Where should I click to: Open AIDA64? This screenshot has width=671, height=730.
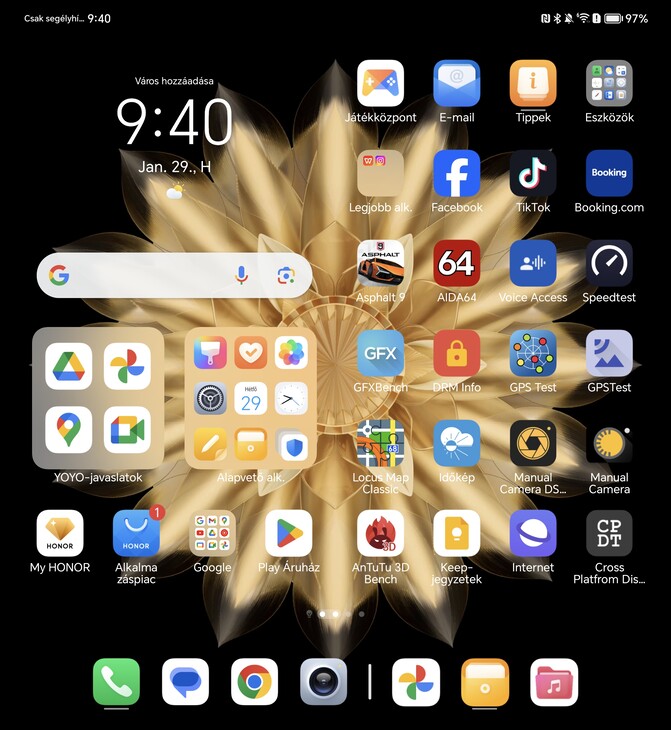456,264
